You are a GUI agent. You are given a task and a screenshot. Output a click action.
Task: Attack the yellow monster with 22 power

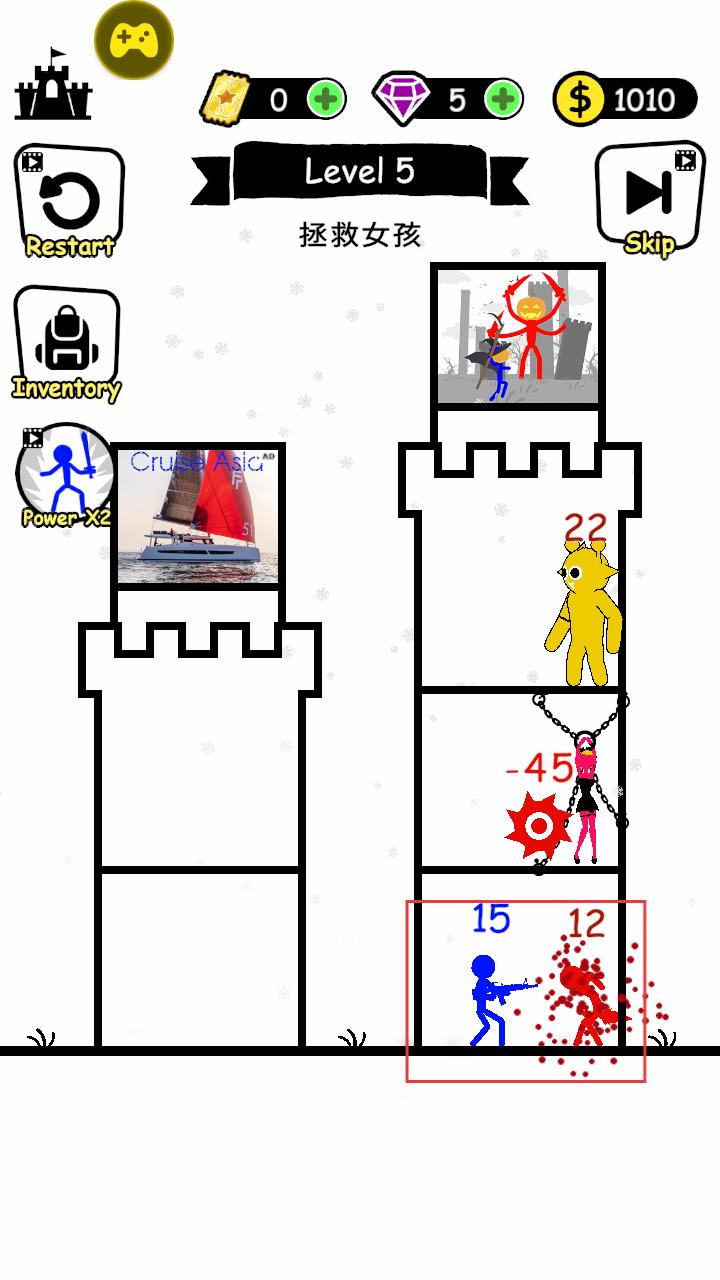[x=583, y=610]
